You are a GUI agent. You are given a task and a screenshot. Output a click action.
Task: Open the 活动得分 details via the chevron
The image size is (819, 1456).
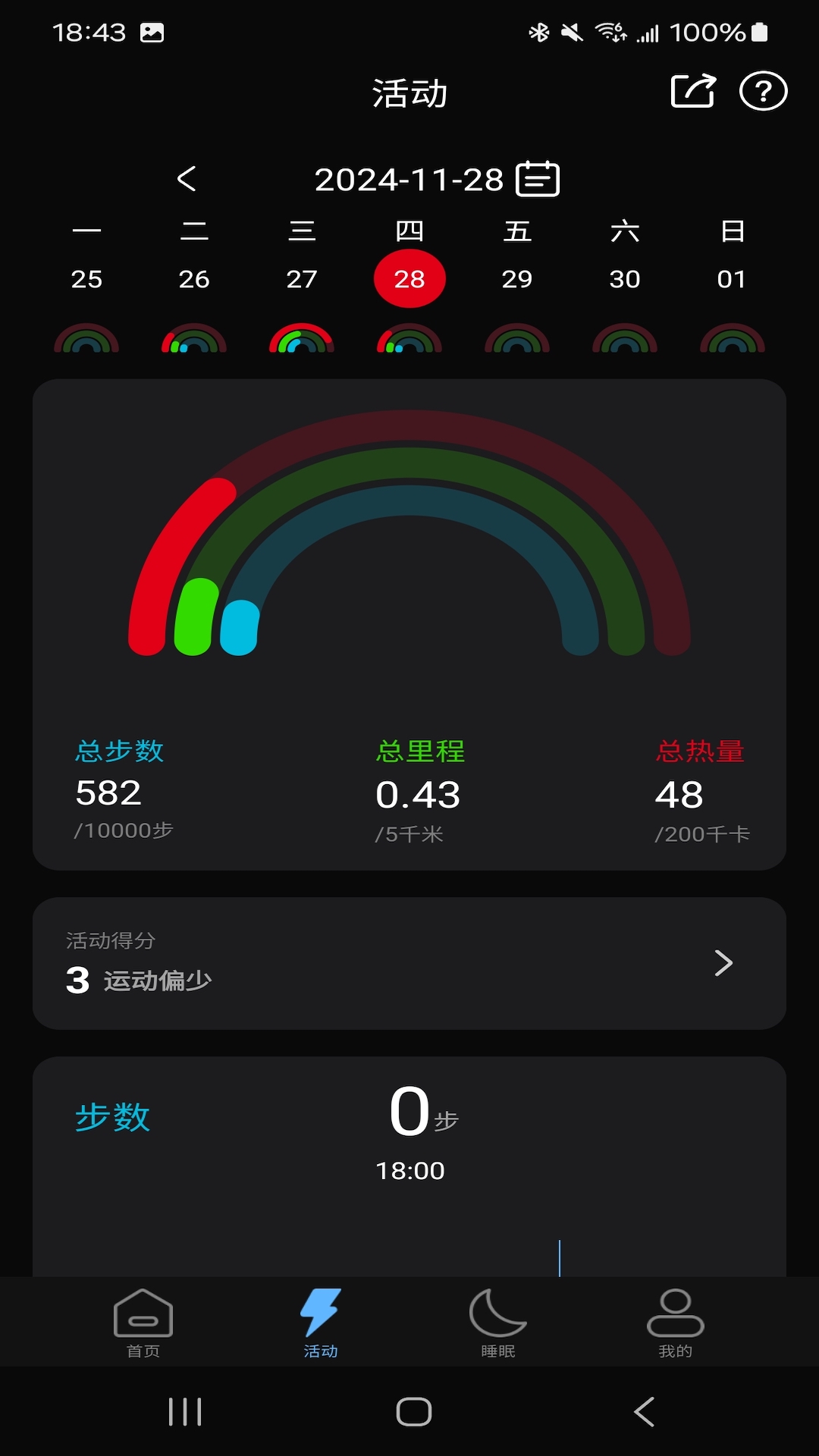point(723,964)
